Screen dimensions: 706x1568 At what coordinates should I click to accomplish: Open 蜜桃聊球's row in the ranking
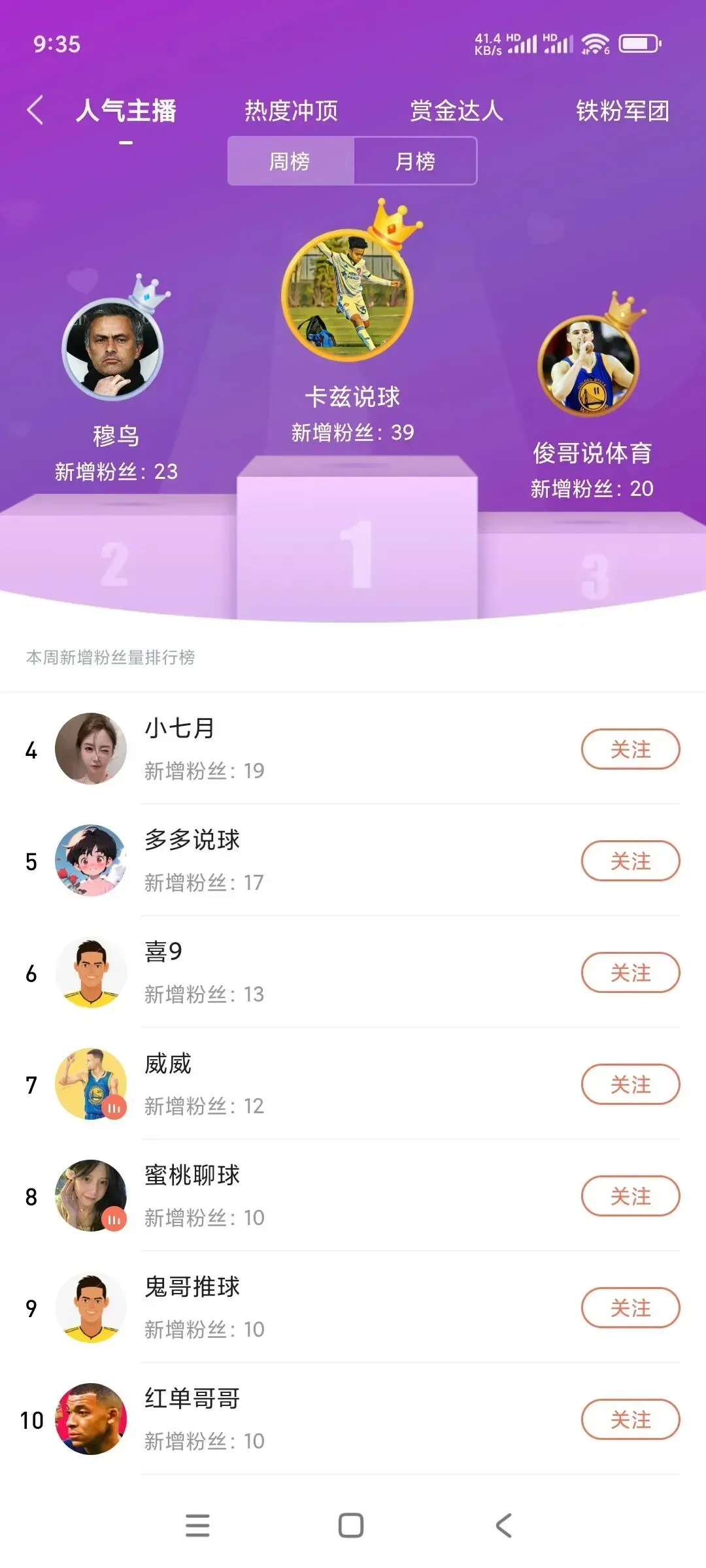[x=327, y=1196]
